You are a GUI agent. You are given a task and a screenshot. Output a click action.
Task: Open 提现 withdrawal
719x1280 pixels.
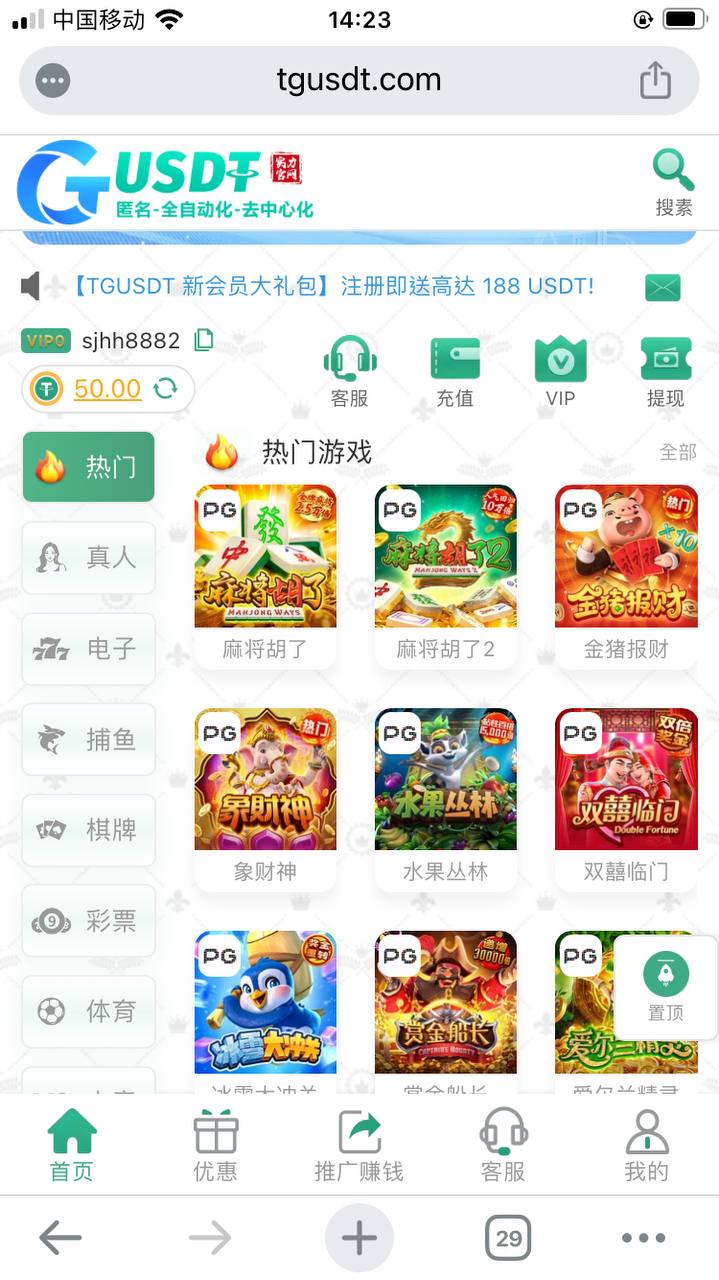pos(665,371)
